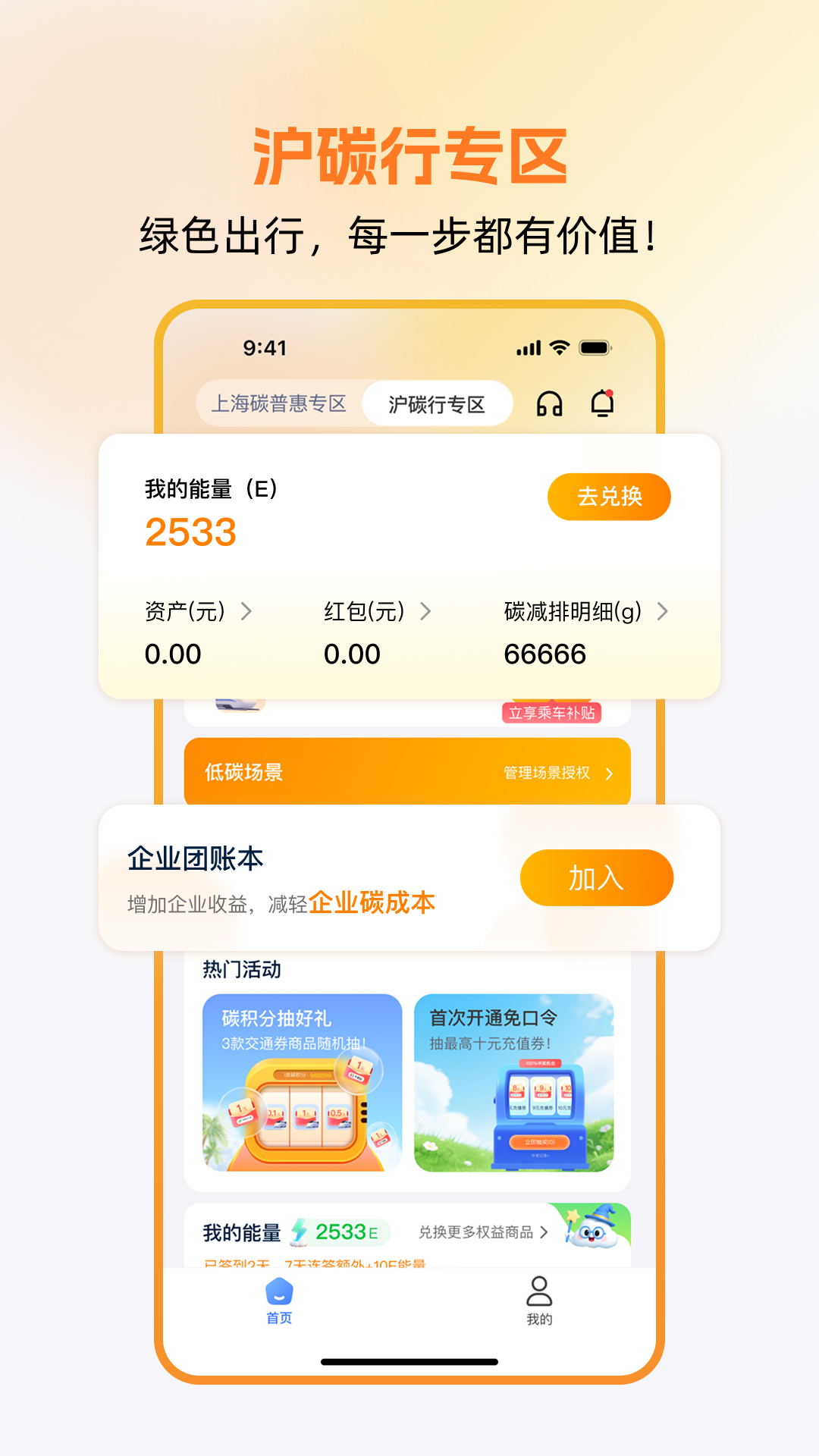The height and width of the screenshot is (1456, 819).
Task: Open the notification bell icon
Action: tap(604, 404)
